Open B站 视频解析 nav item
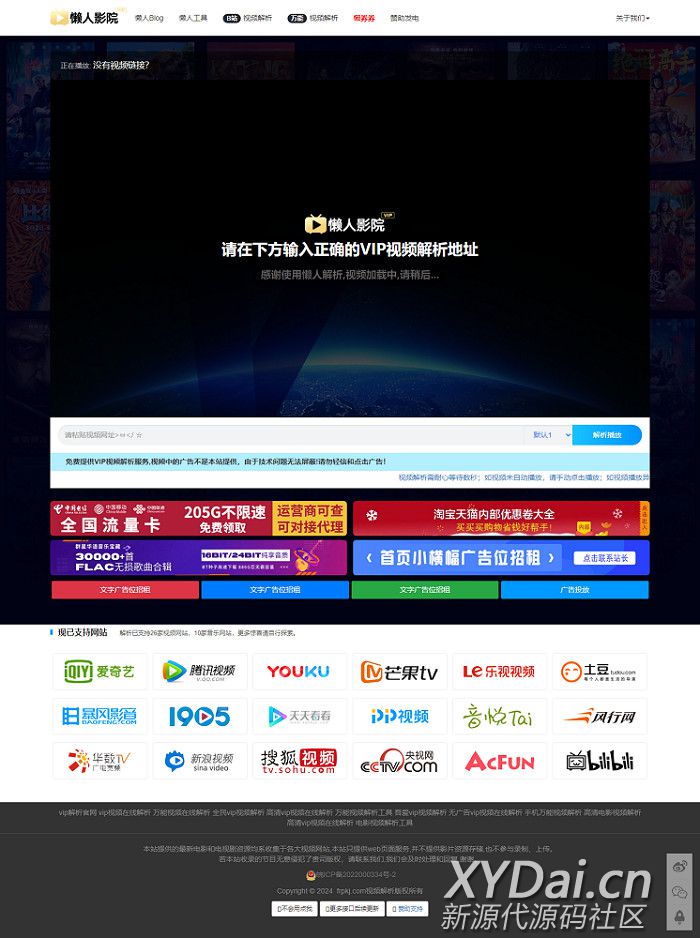 [x=247, y=18]
